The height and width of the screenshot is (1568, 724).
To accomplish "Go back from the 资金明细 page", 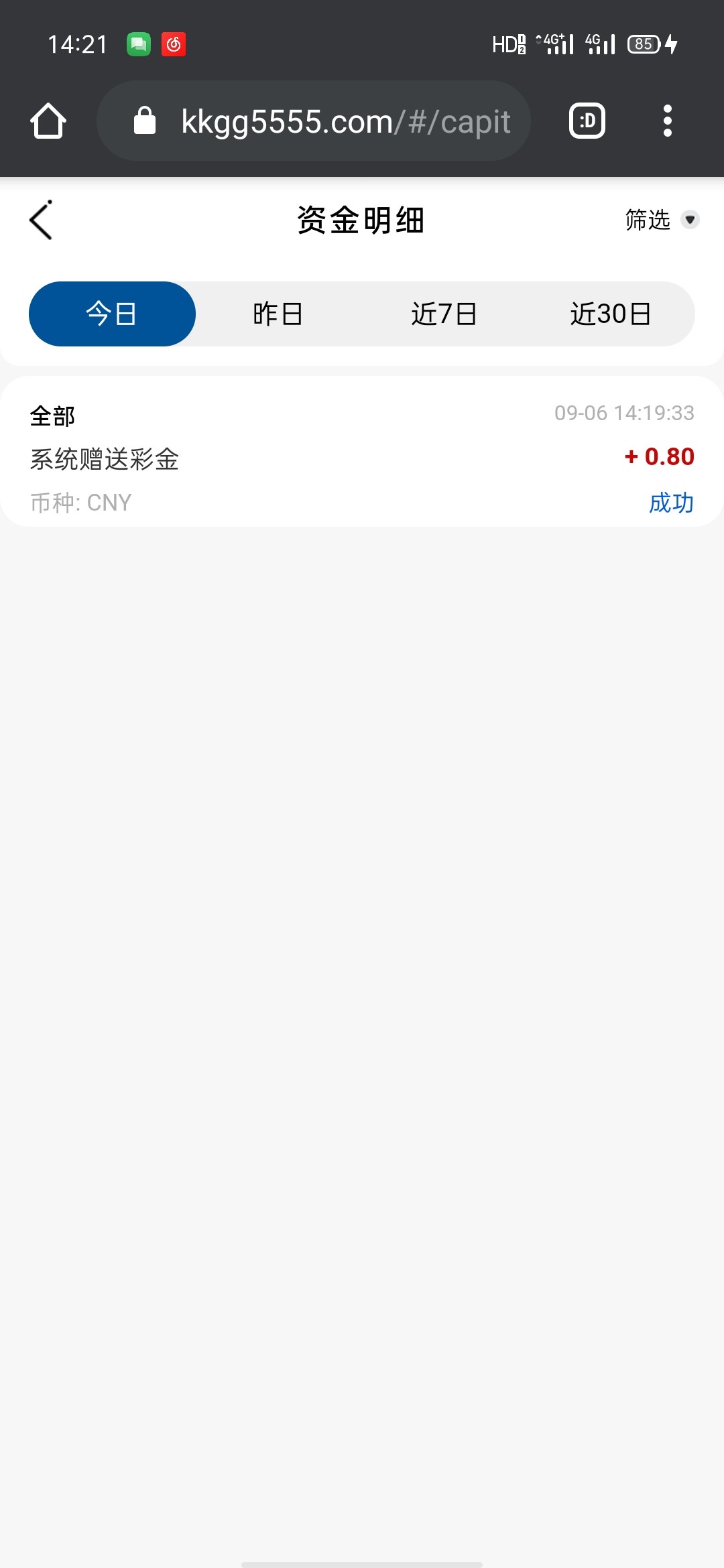I will click(41, 220).
